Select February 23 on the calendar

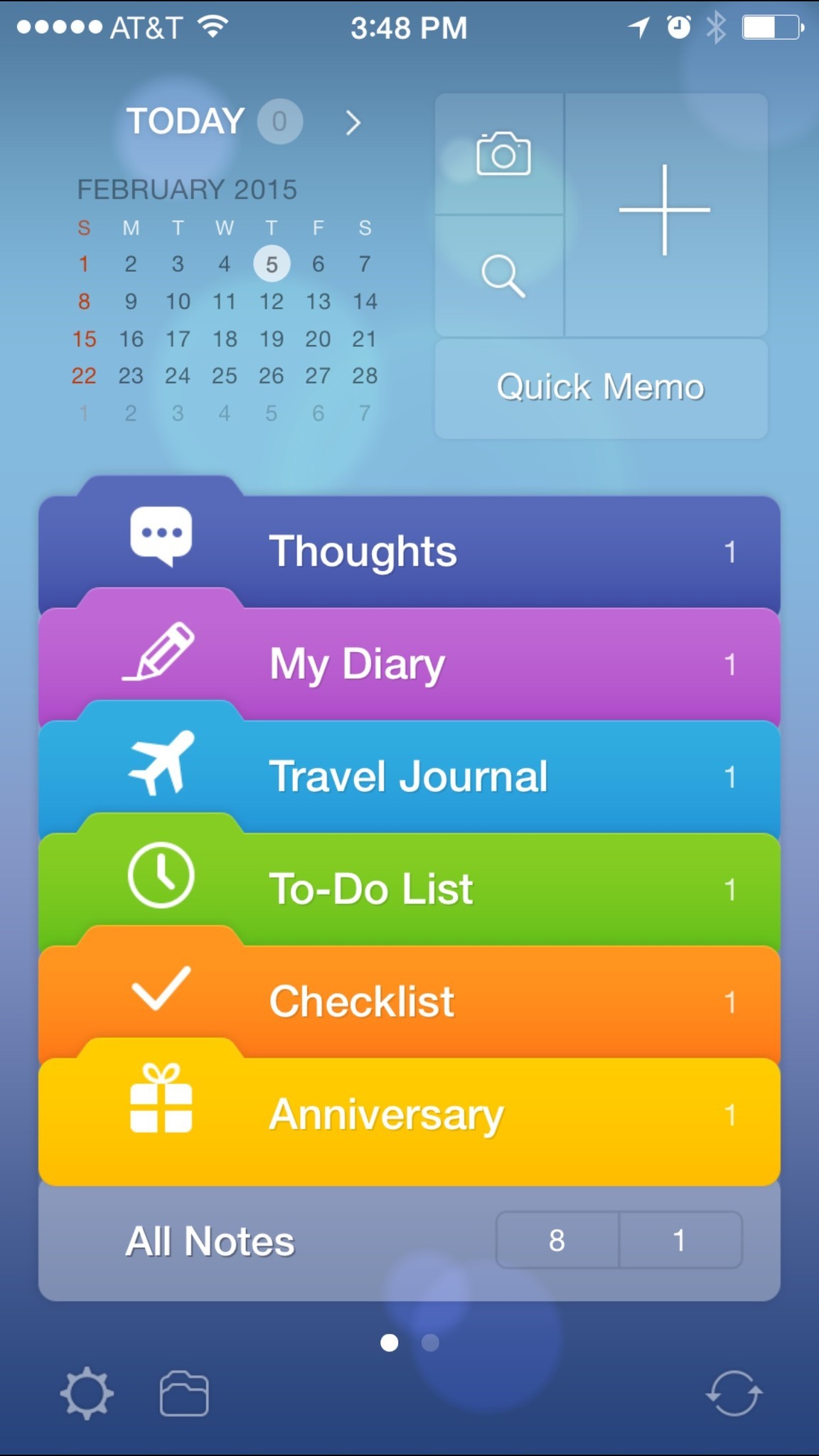point(131,375)
